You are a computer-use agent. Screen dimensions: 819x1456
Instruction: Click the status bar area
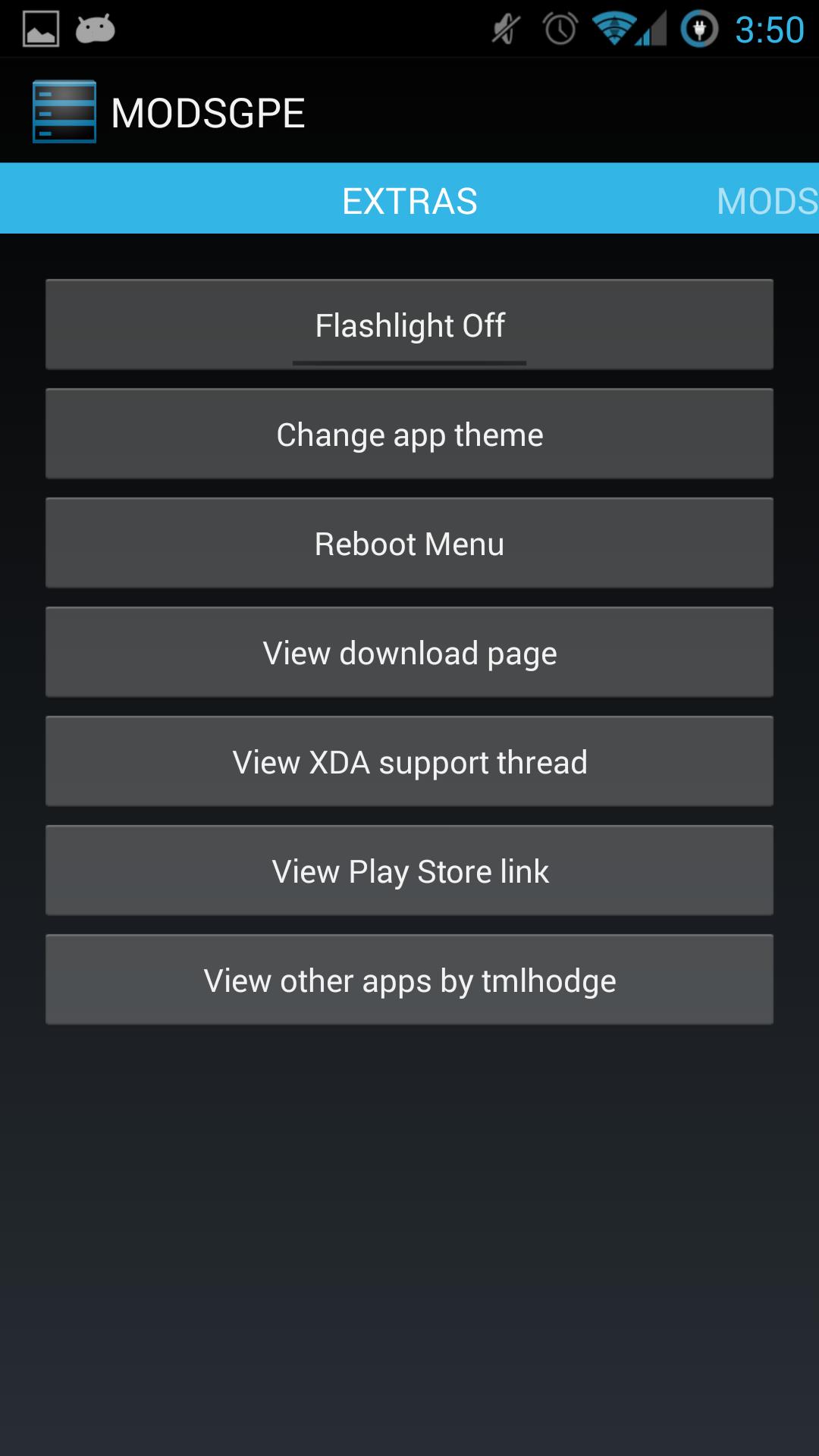click(x=303, y=27)
